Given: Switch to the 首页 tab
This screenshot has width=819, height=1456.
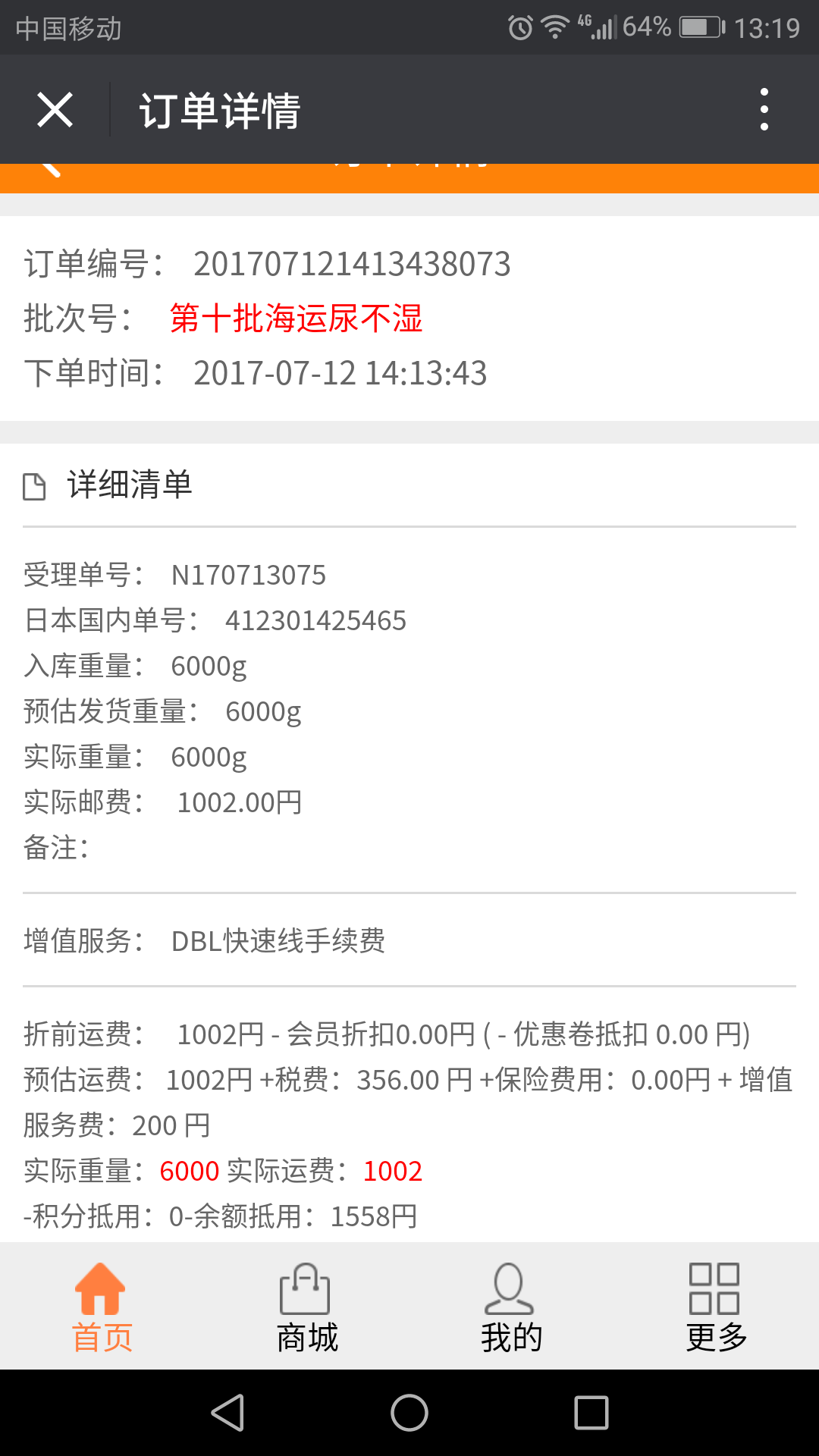Looking at the screenshot, I should tap(102, 1307).
